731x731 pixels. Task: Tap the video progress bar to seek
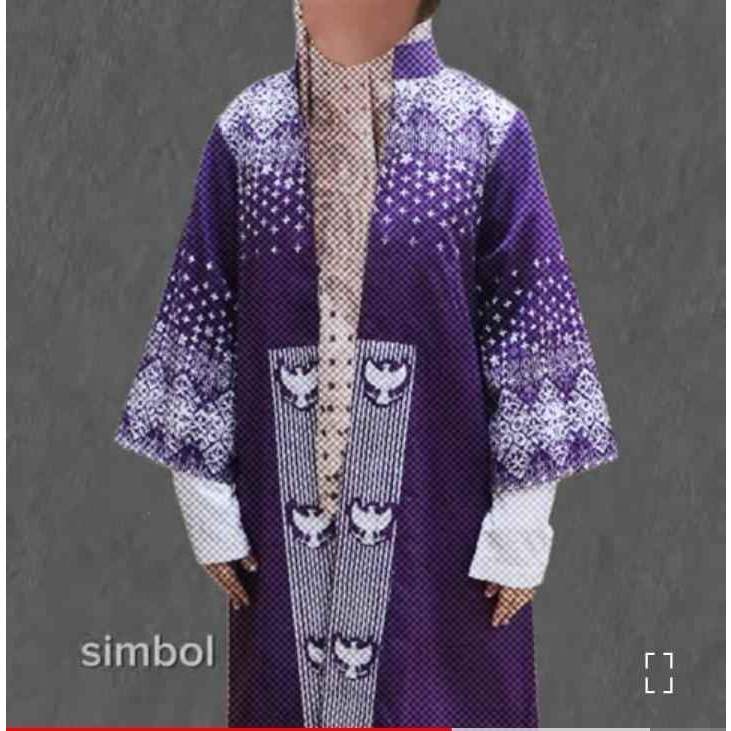(x=365, y=728)
